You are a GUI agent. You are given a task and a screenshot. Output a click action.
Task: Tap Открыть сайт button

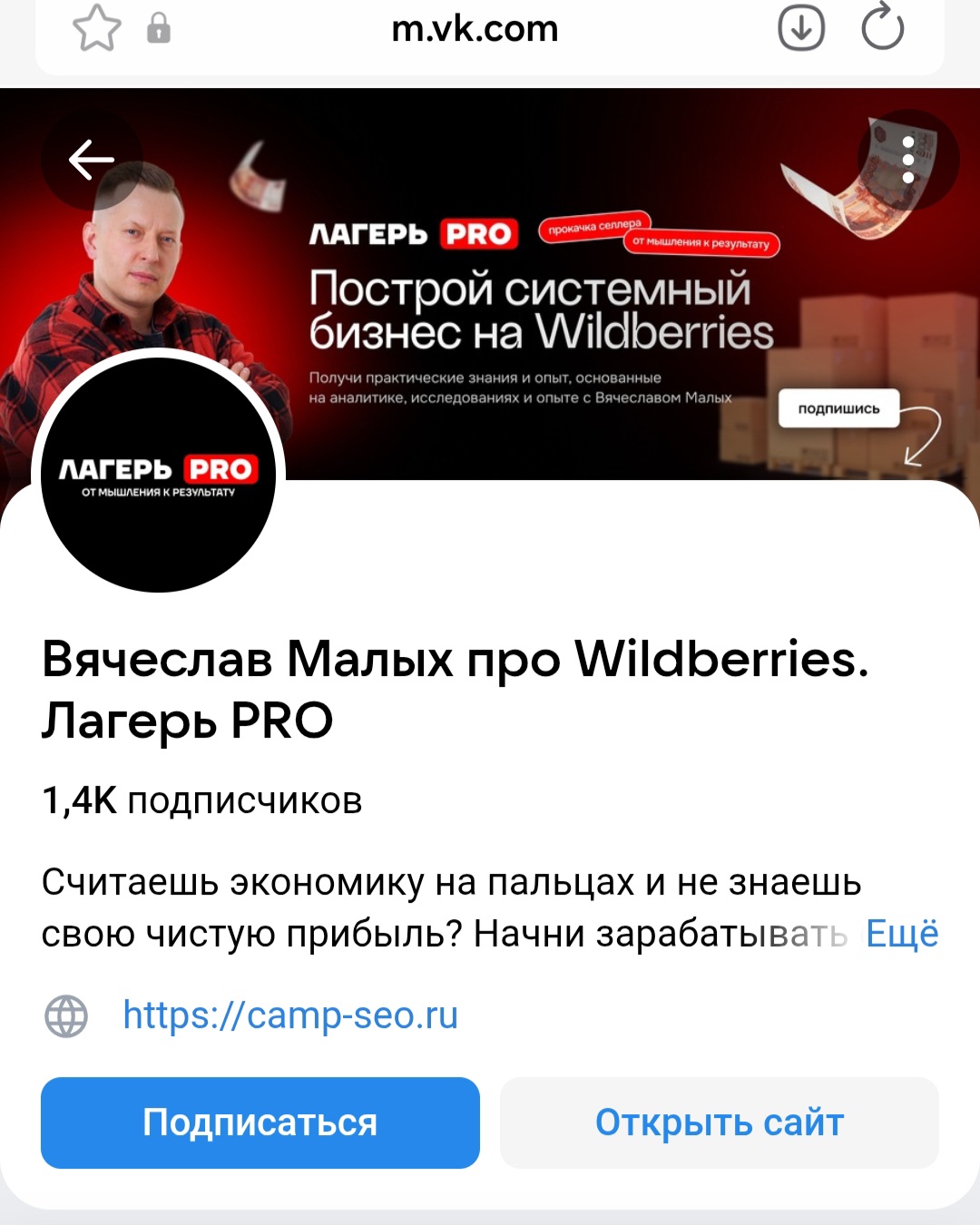tap(719, 1122)
